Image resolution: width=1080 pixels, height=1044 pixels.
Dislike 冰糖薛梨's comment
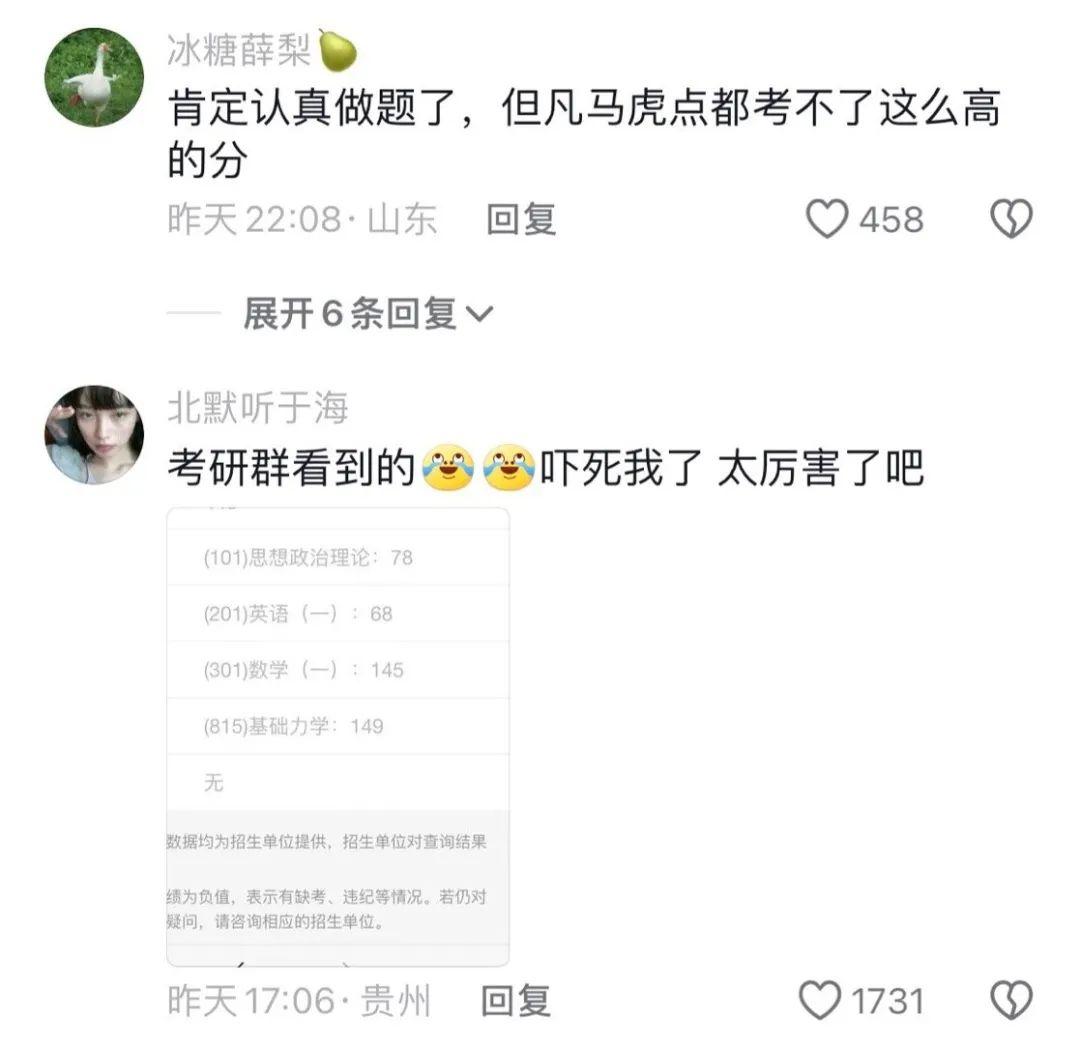pos(1011,219)
